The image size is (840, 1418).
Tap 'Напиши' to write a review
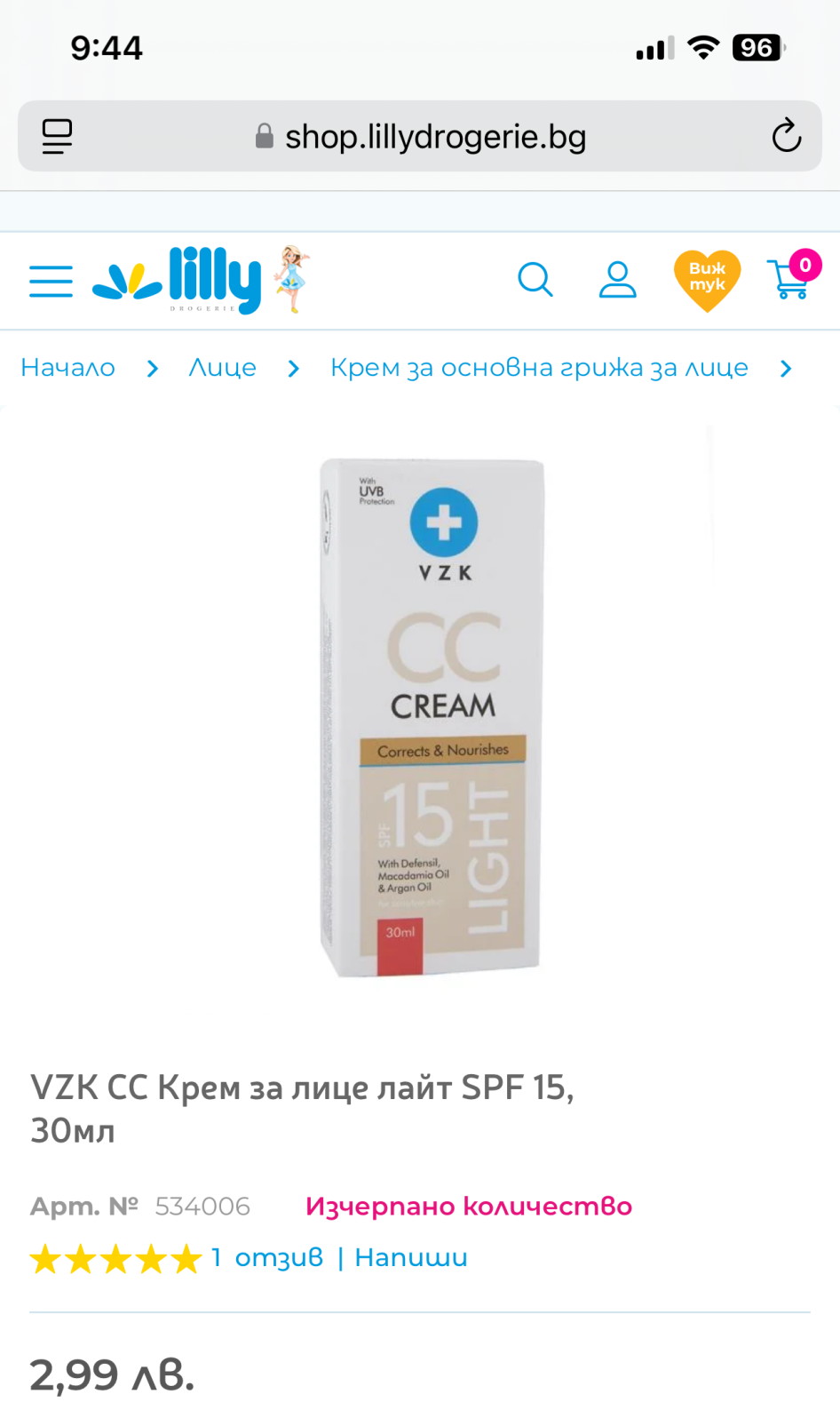[411, 1257]
